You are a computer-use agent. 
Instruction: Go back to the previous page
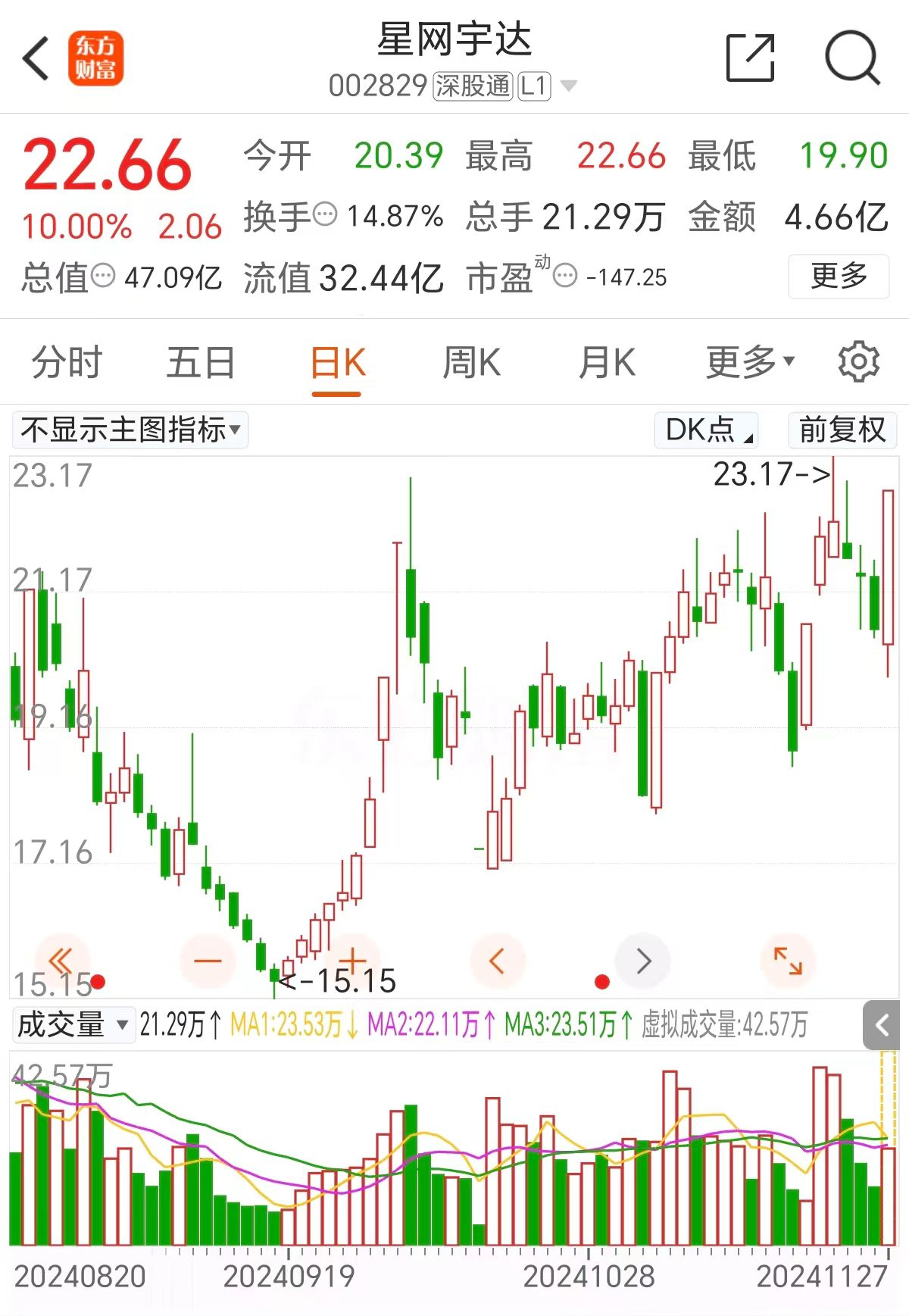36,58
